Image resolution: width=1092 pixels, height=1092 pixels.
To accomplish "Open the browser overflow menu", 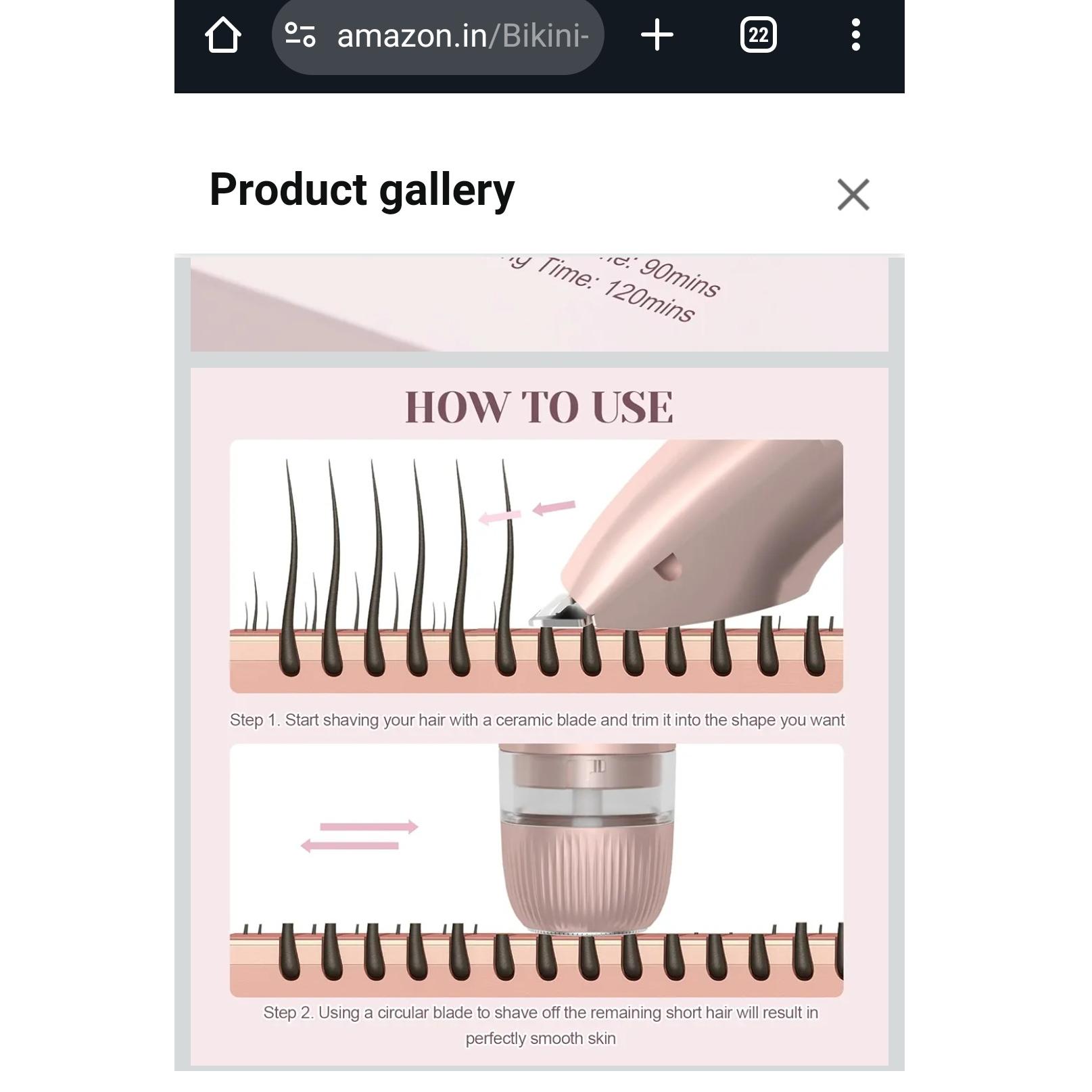I will tap(855, 35).
